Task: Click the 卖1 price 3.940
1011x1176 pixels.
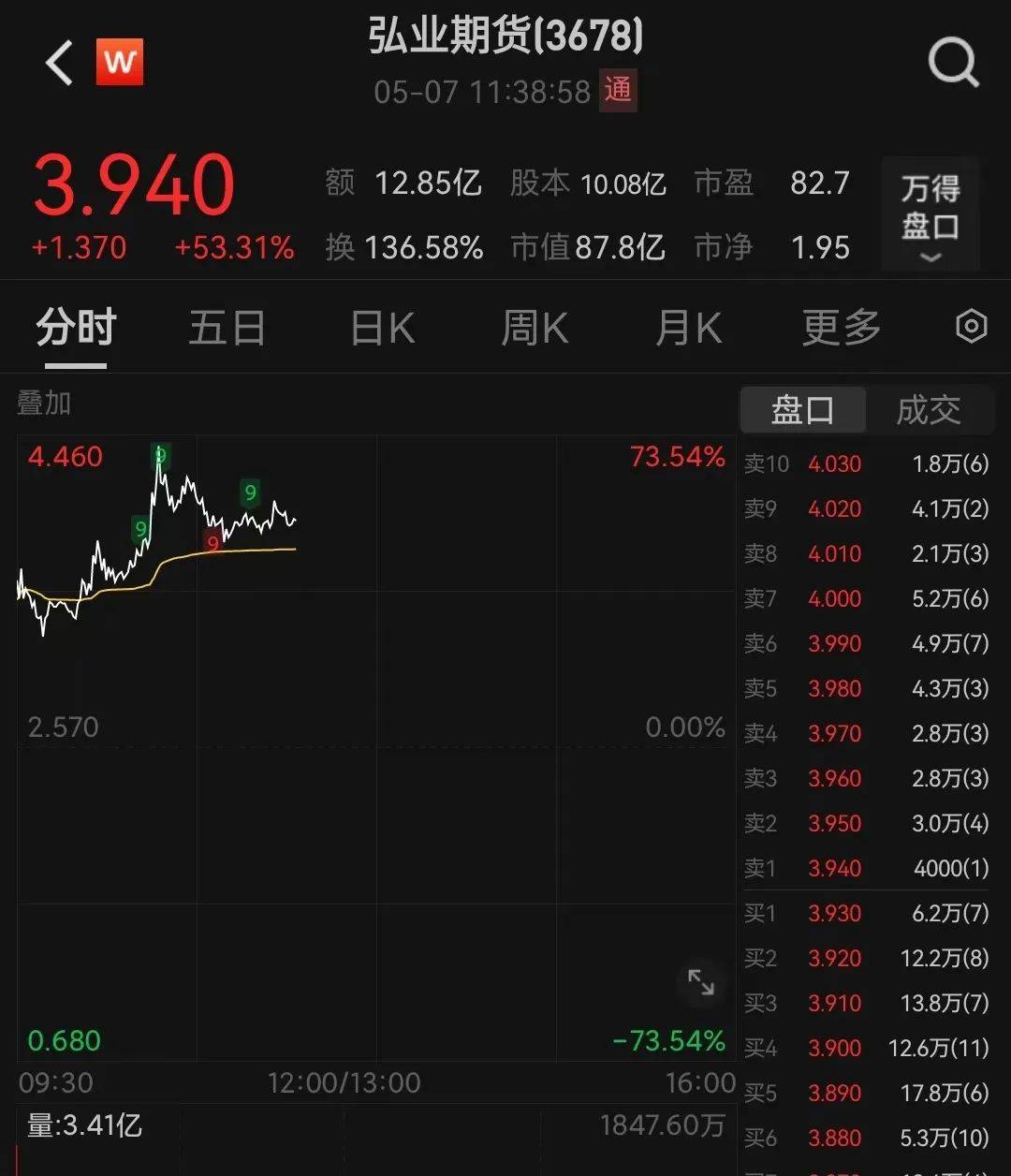Action: [x=834, y=868]
